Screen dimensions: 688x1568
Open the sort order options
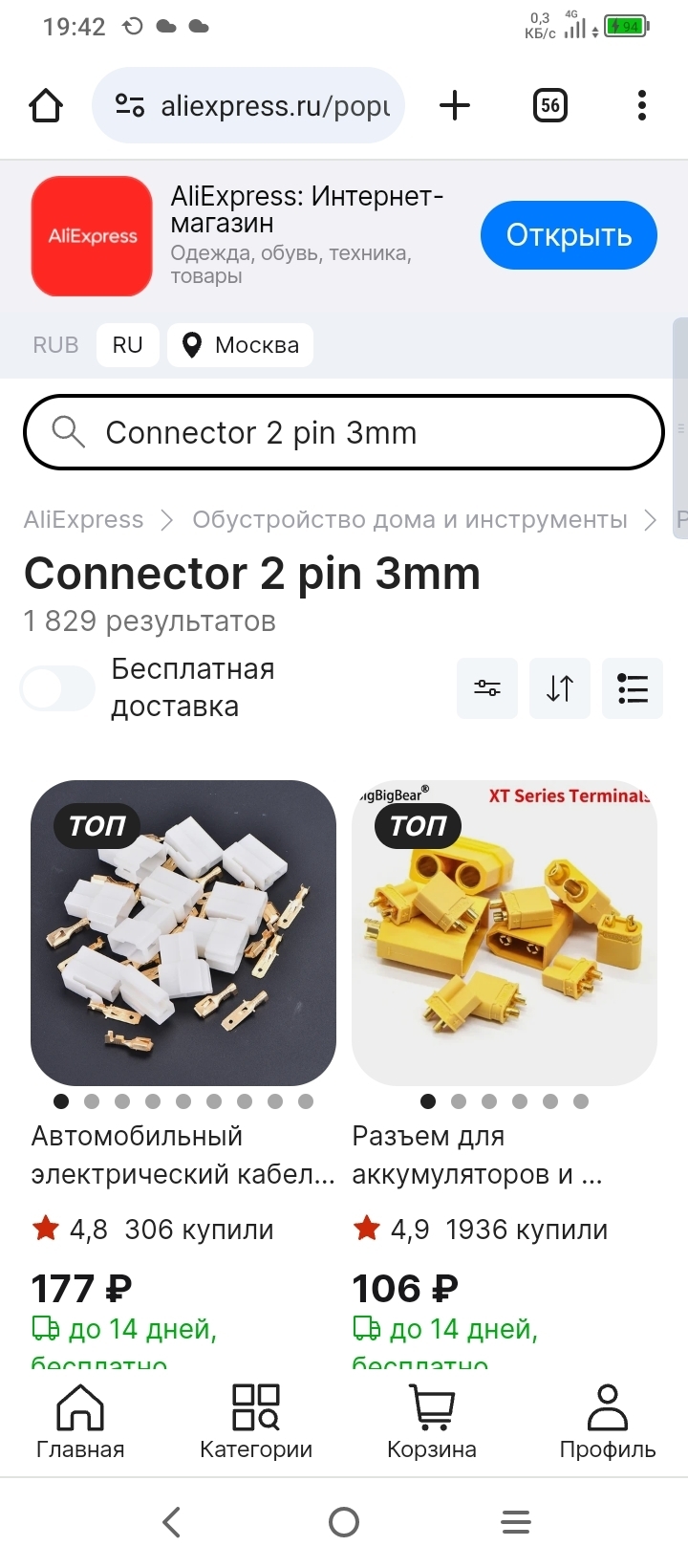(x=560, y=688)
